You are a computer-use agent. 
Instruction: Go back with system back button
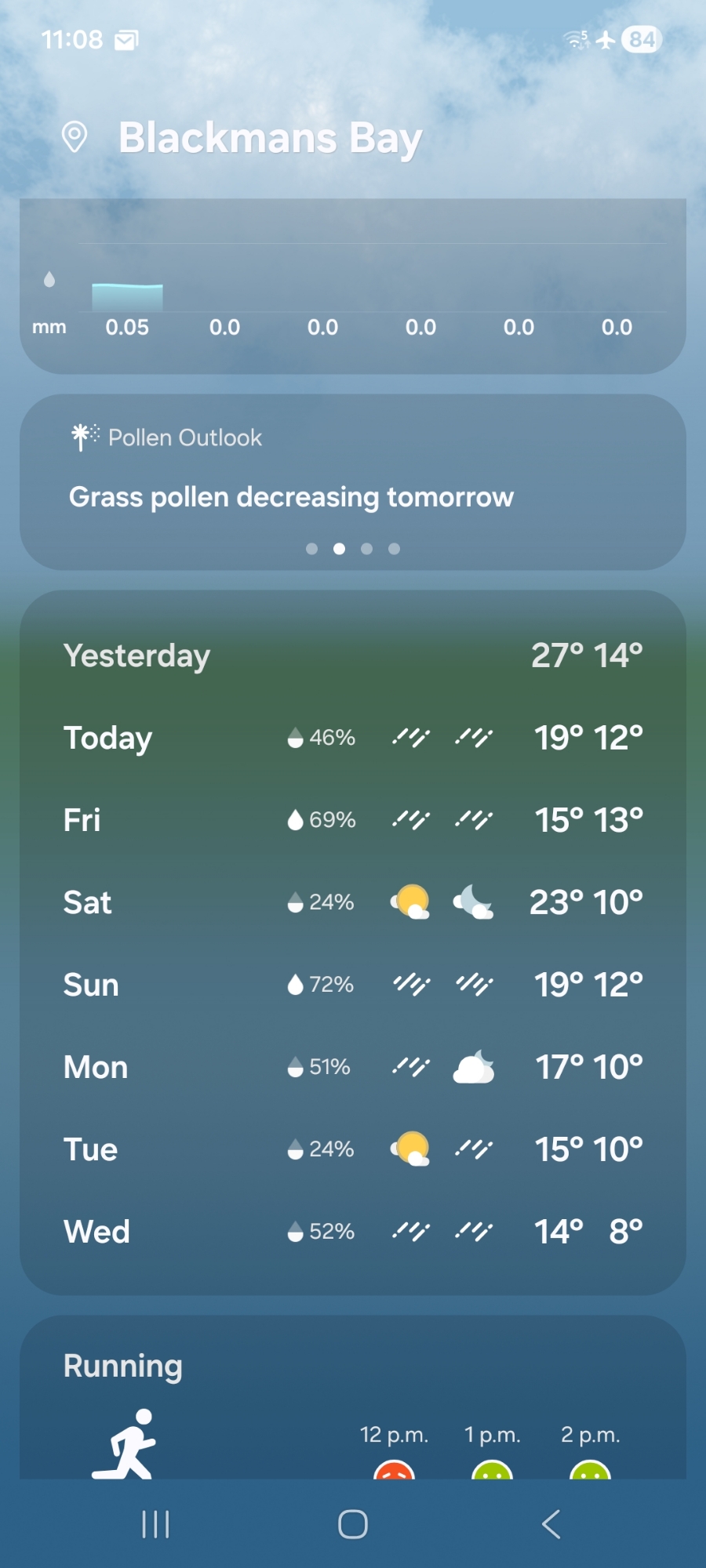click(551, 1524)
